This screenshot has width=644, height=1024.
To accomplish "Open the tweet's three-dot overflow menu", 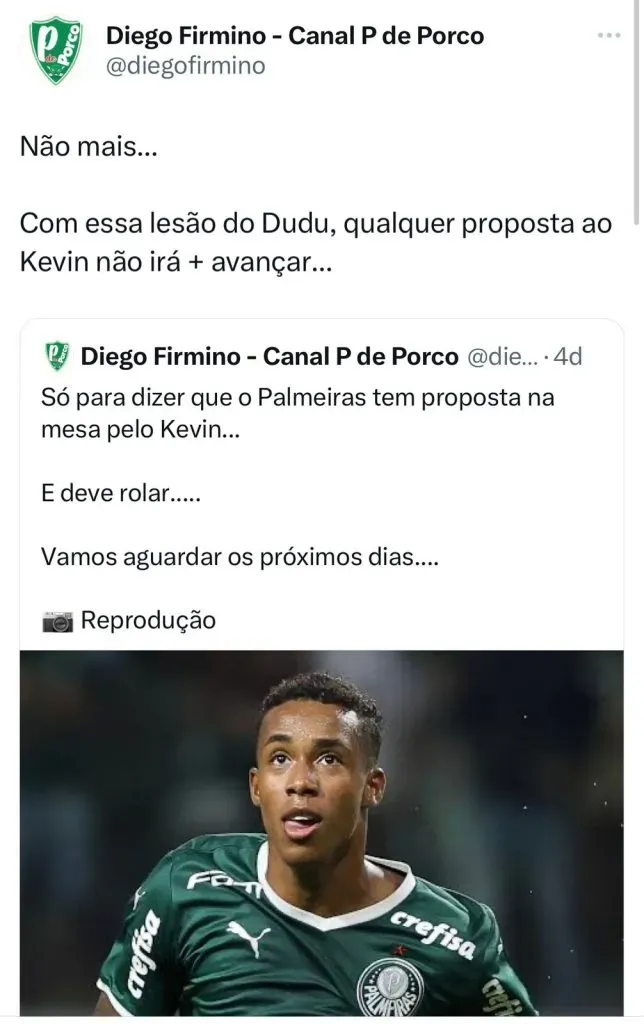I will tap(608, 36).
